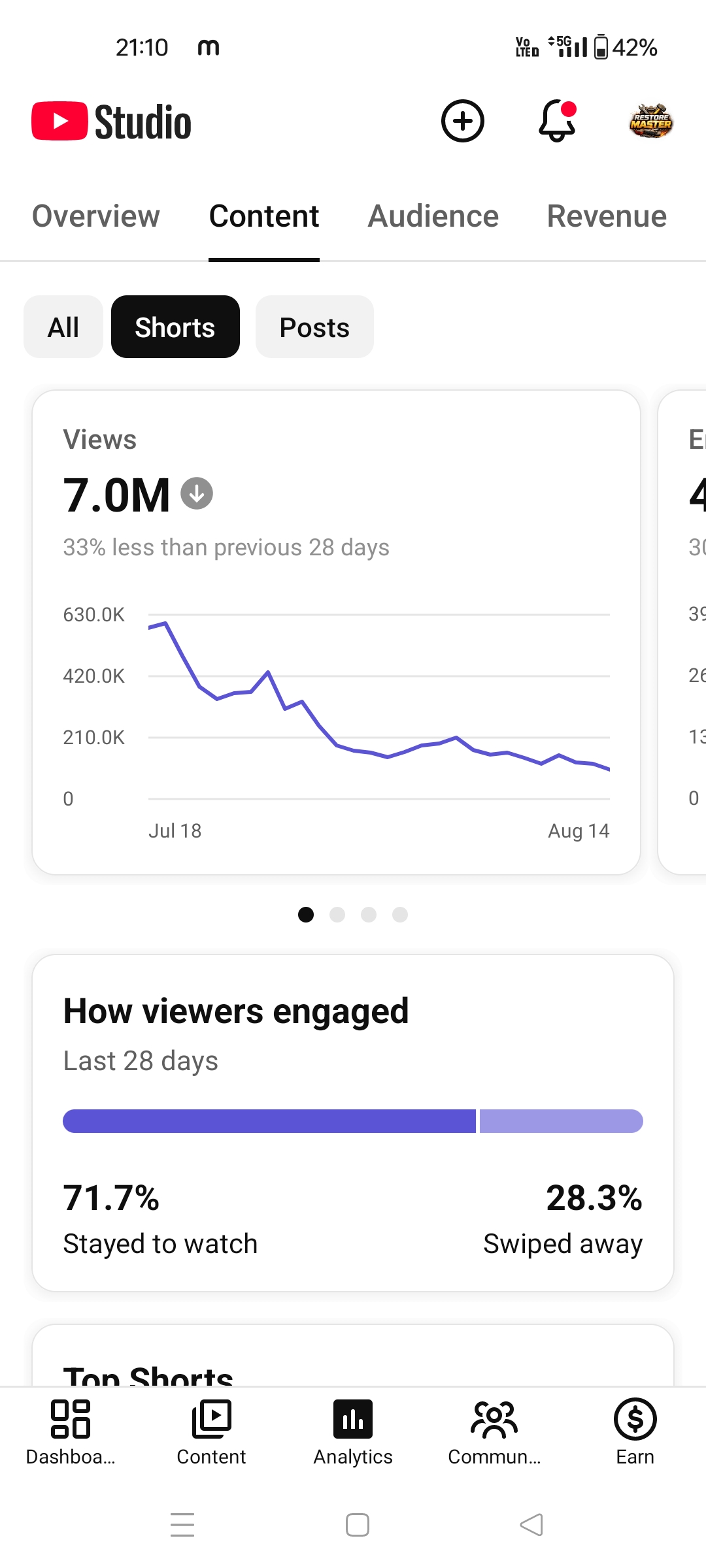Open the Earn section
Screen dimensions: 706x1568
pos(635,1432)
